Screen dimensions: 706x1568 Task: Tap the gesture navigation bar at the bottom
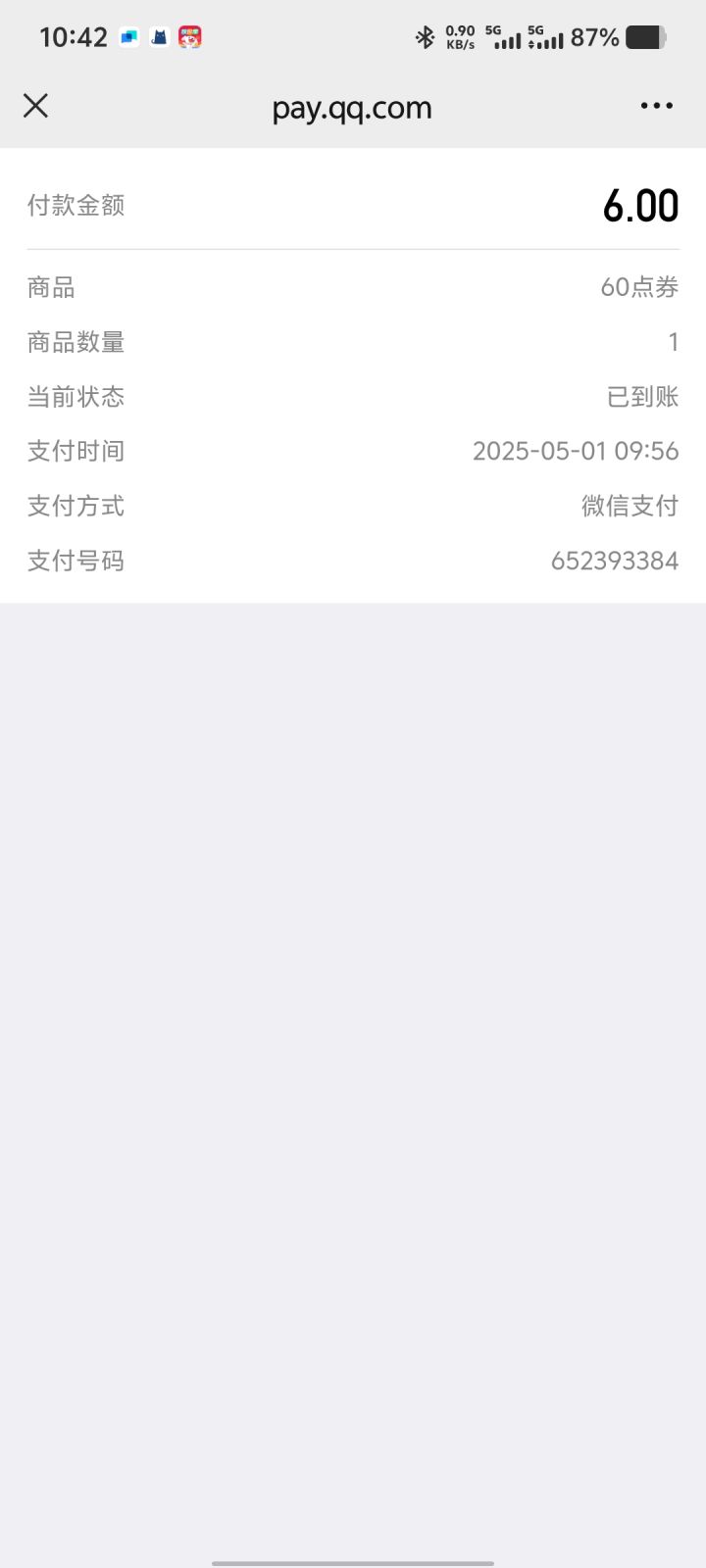click(353, 1557)
